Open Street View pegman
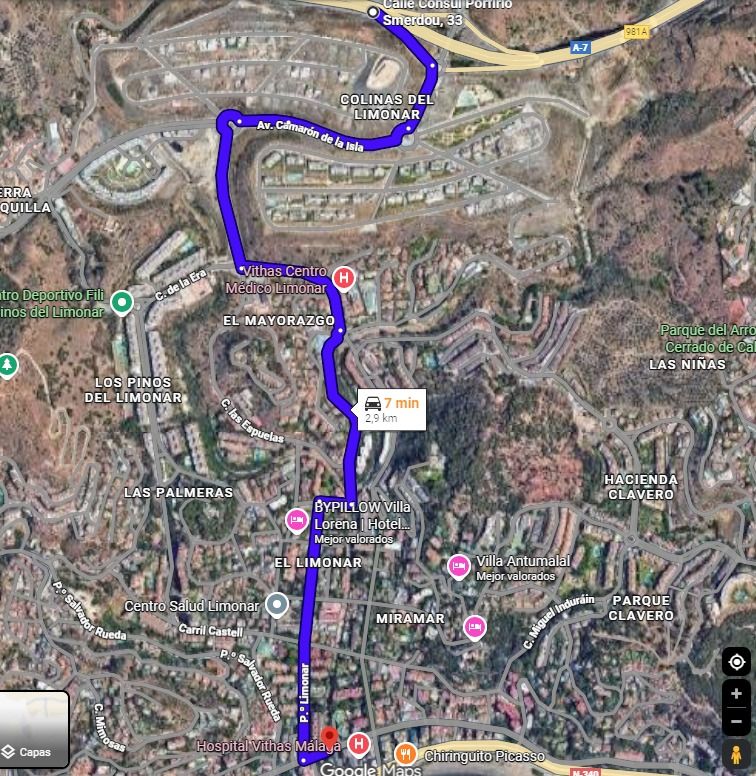The width and height of the screenshot is (756, 776). point(736,754)
